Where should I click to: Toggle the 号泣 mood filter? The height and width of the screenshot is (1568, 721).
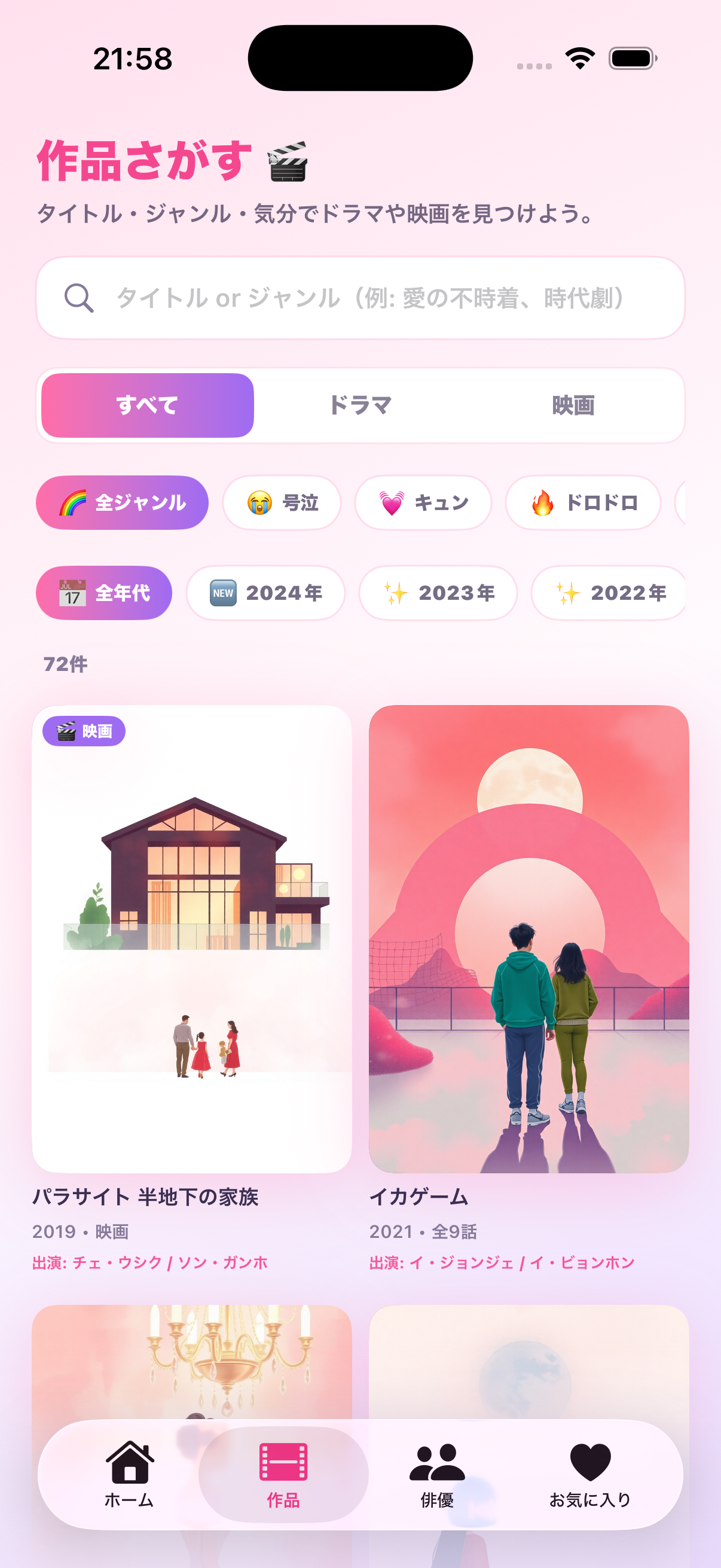click(x=282, y=503)
